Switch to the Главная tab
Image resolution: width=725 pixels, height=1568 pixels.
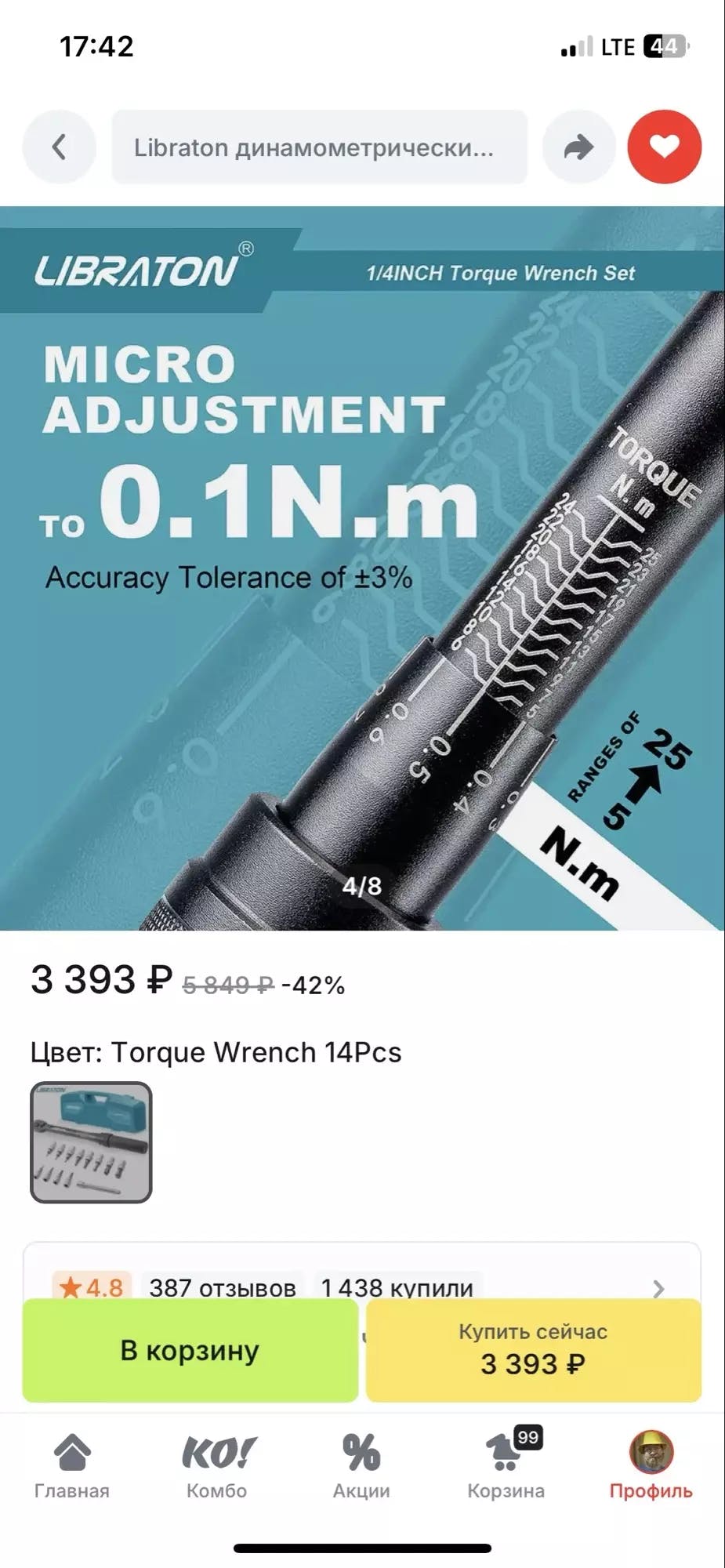pyautogui.click(x=71, y=1466)
